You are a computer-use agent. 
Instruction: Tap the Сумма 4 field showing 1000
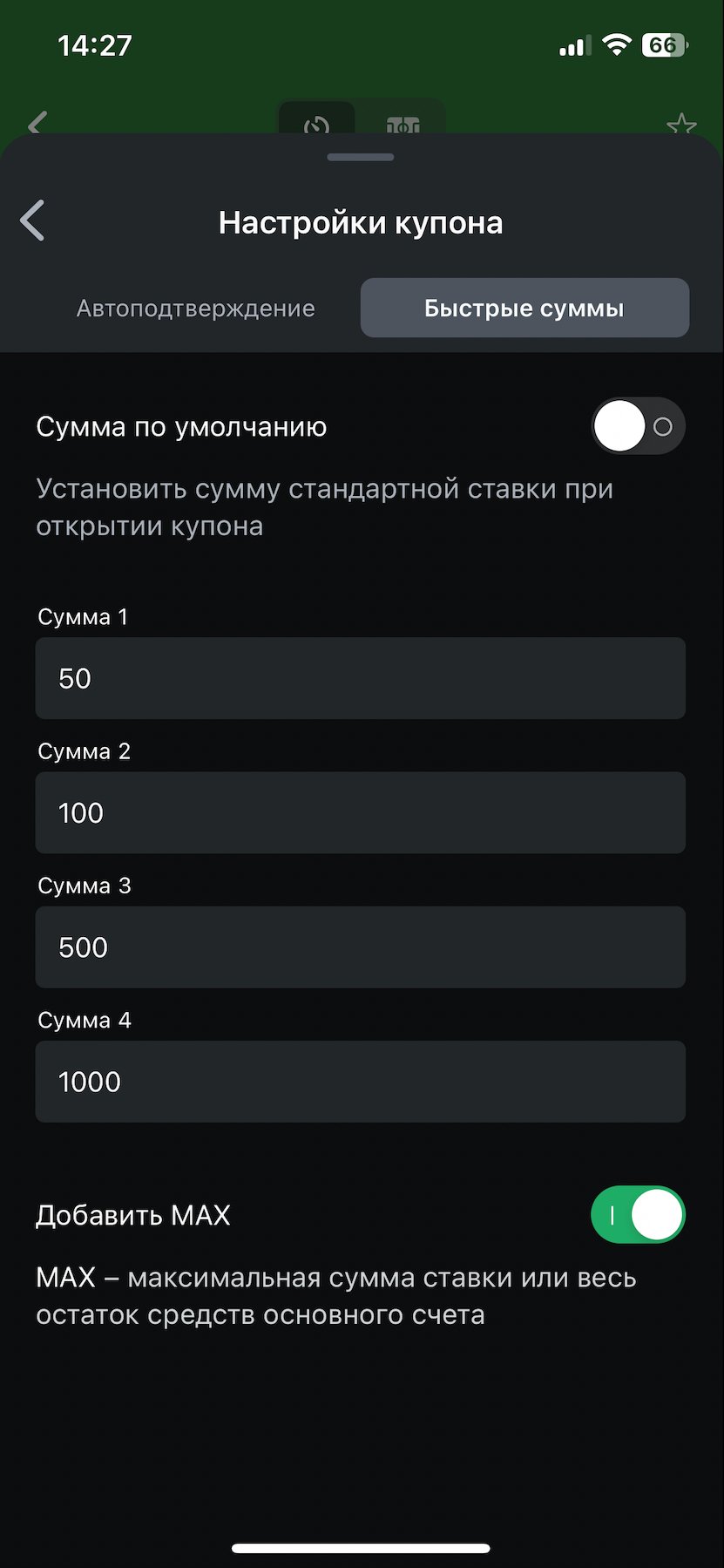pos(360,1081)
